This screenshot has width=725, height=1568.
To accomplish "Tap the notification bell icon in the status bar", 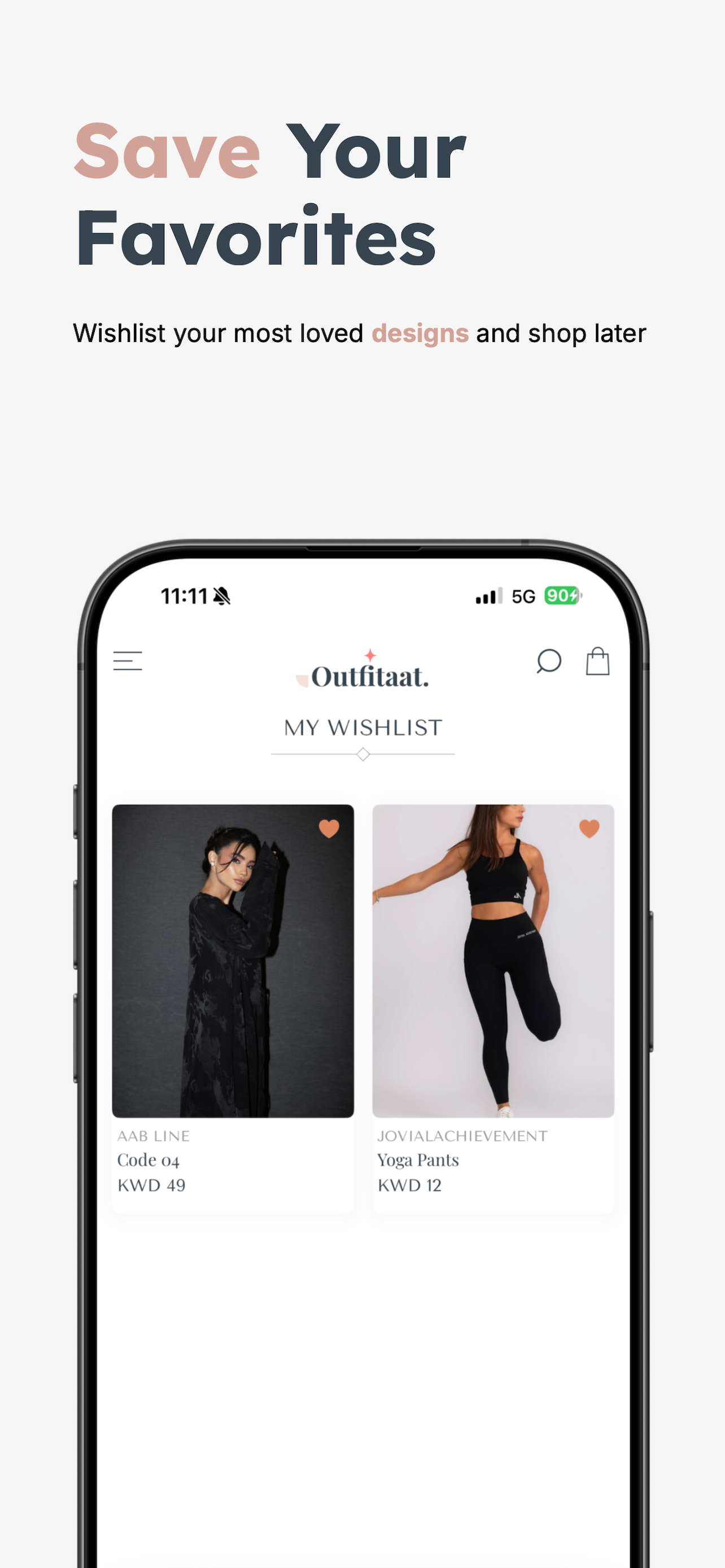I will 220,597.
